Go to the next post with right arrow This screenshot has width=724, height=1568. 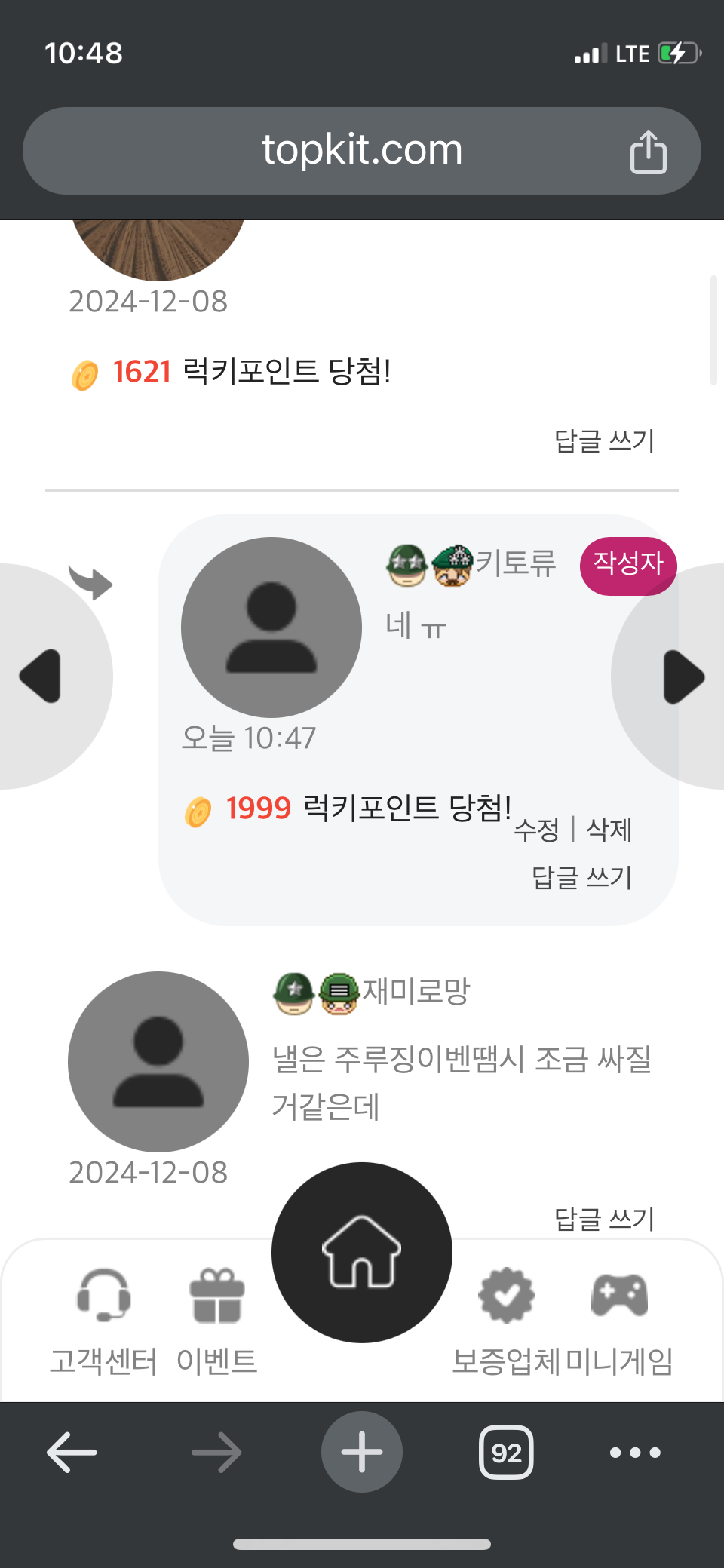tap(683, 677)
